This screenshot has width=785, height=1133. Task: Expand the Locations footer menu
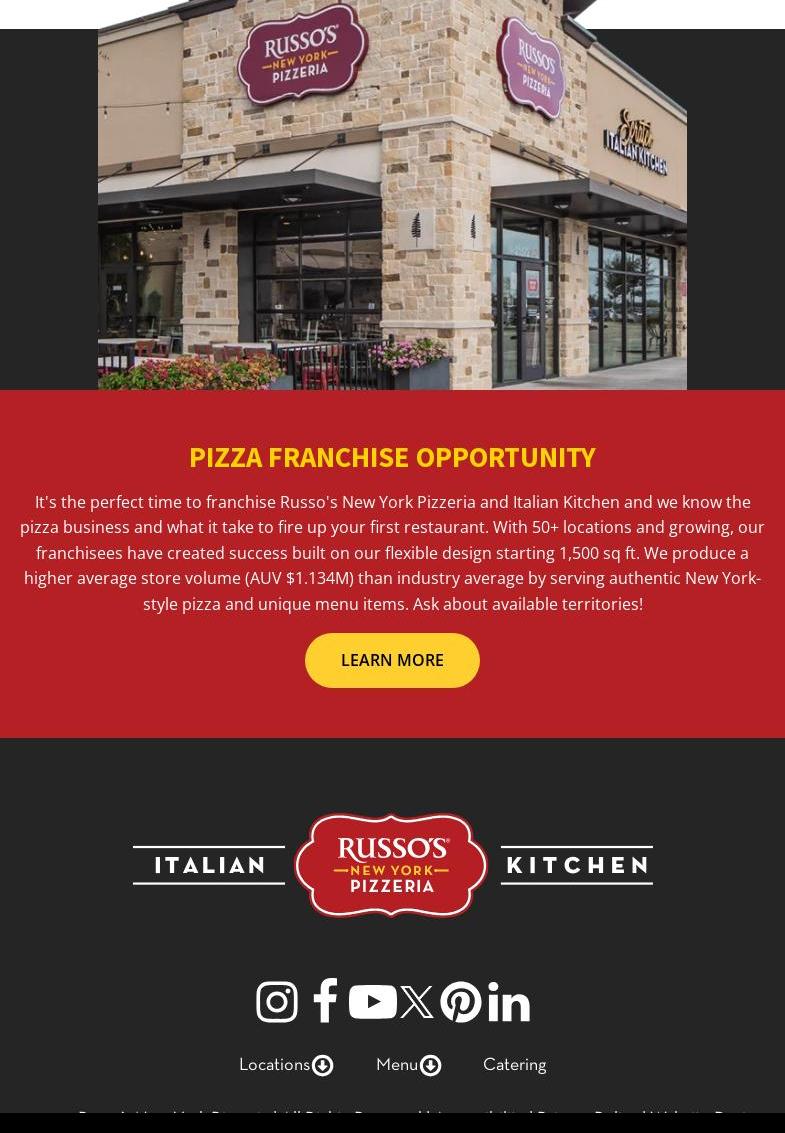[286, 1065]
